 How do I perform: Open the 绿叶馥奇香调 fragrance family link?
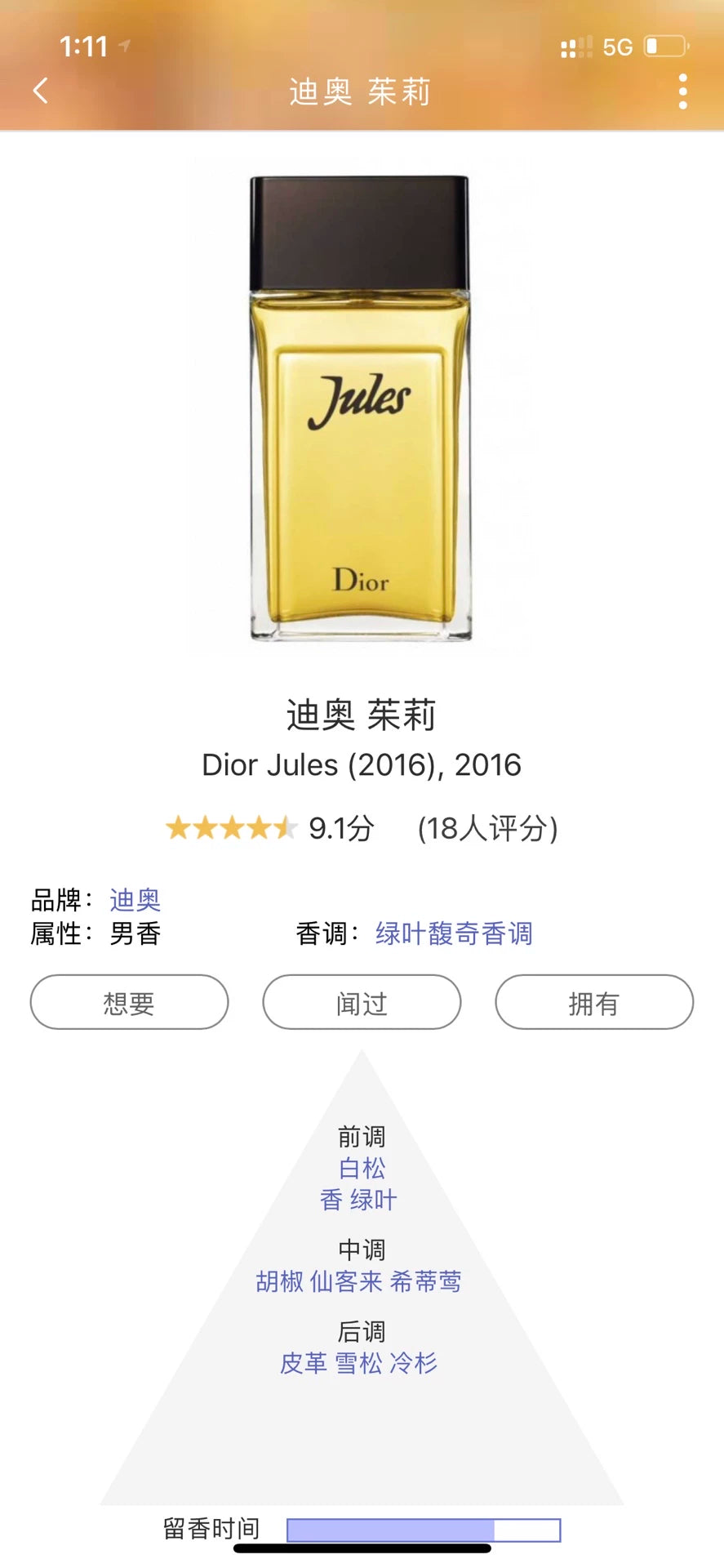tap(453, 933)
